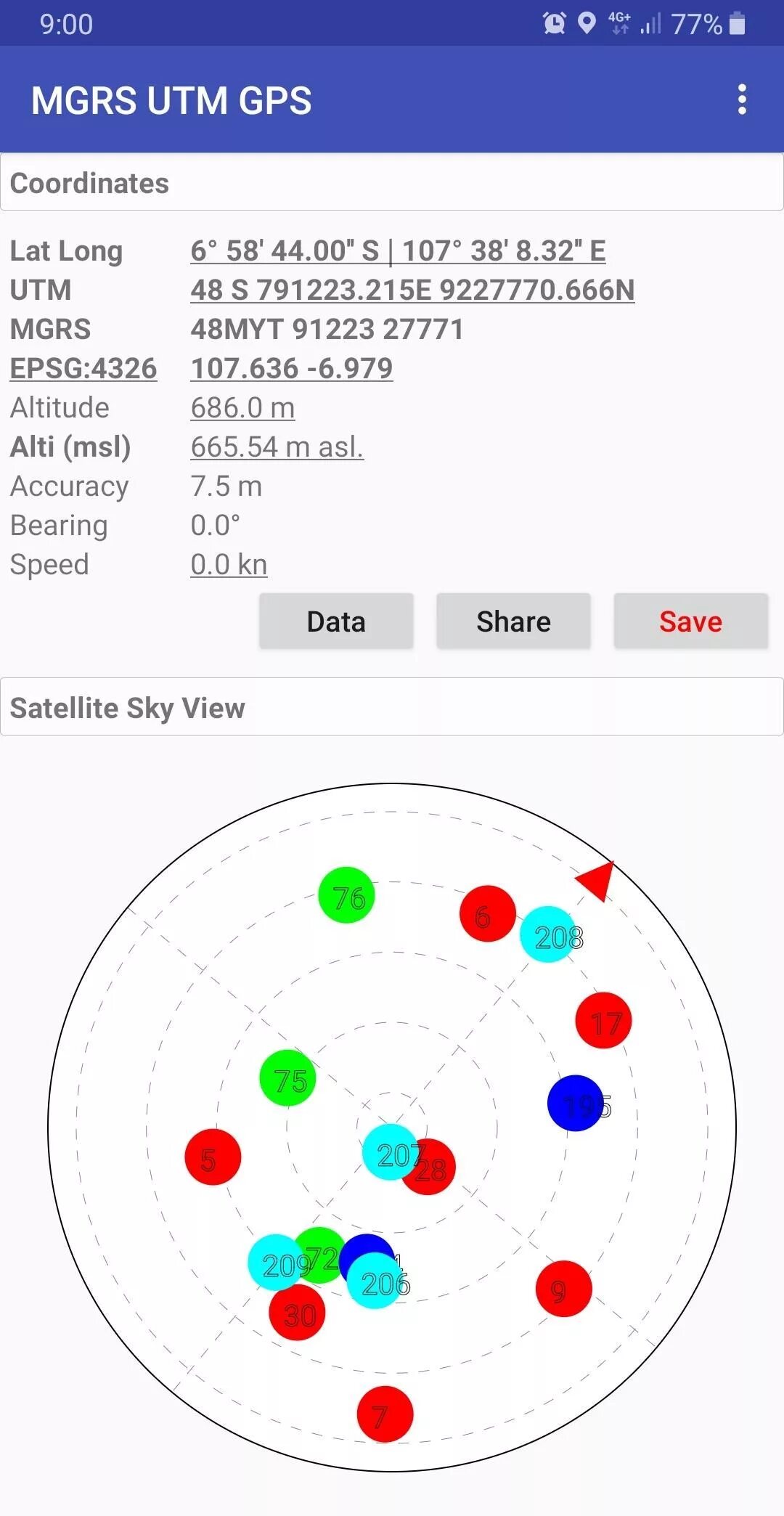
Task: Tap the 107.636 -6.979 value
Action: [x=292, y=369]
